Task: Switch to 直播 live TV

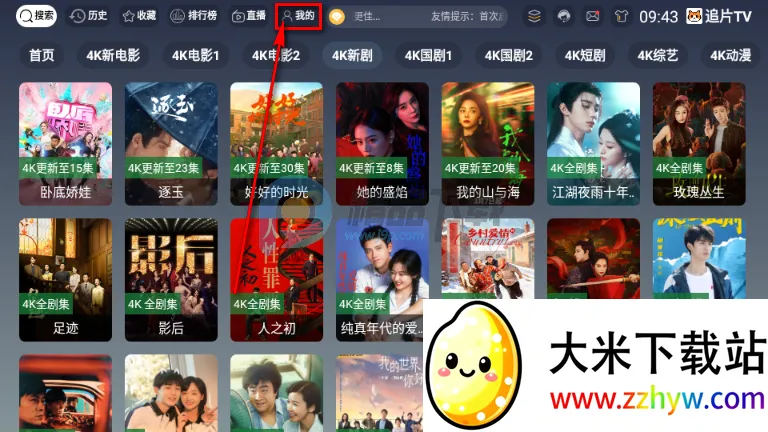Action: (x=249, y=16)
